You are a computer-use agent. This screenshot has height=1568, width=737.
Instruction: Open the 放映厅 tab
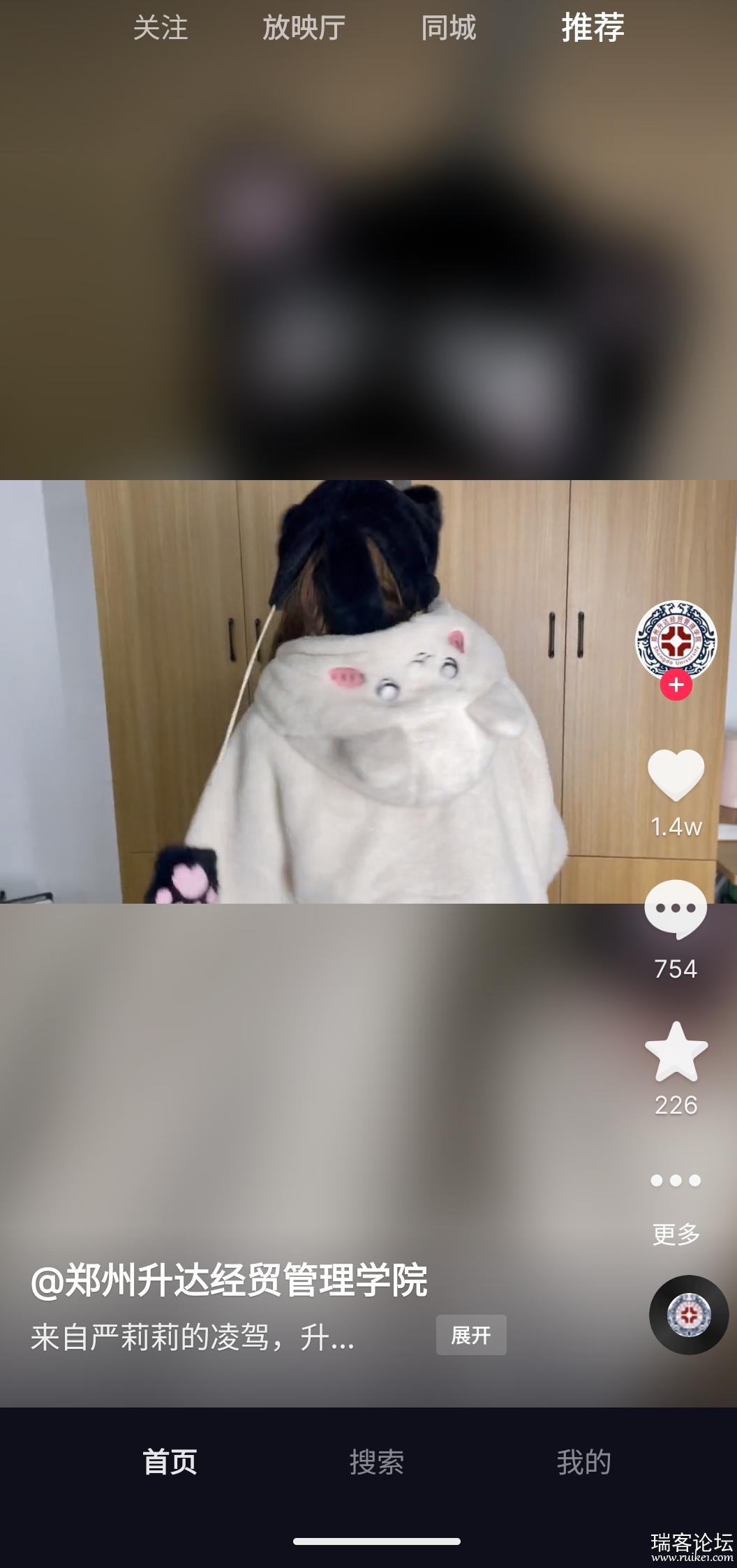pyautogui.click(x=304, y=29)
